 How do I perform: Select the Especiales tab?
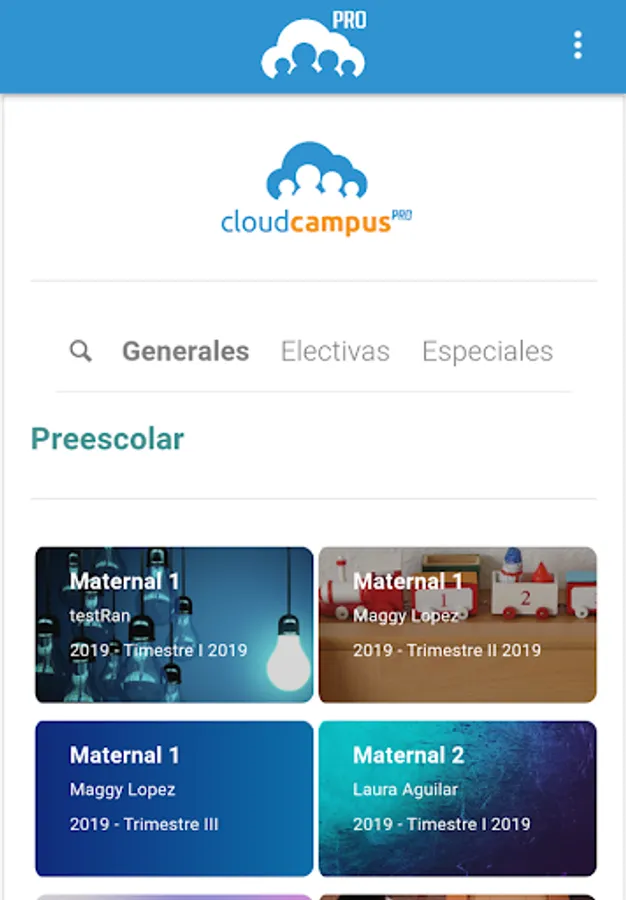tap(487, 351)
